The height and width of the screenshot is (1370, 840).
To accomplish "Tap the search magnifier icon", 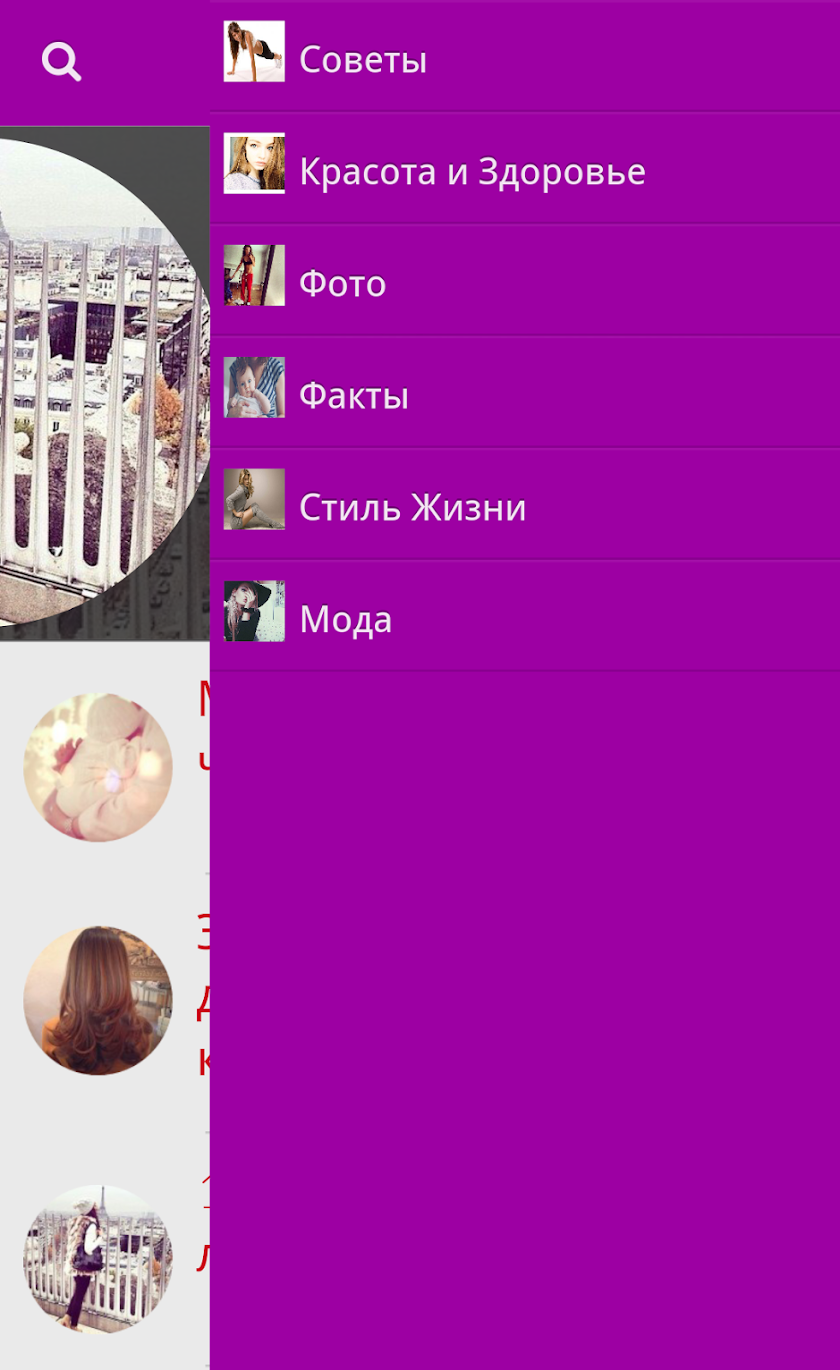I will point(61,62).
